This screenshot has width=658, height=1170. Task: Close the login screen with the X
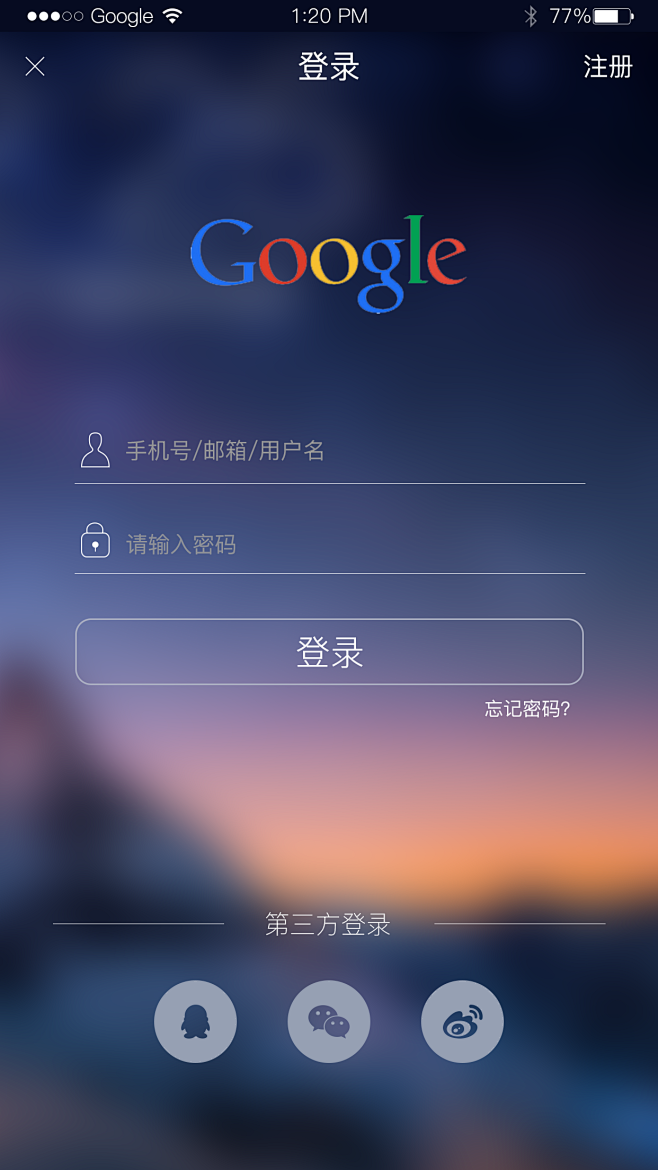(35, 67)
